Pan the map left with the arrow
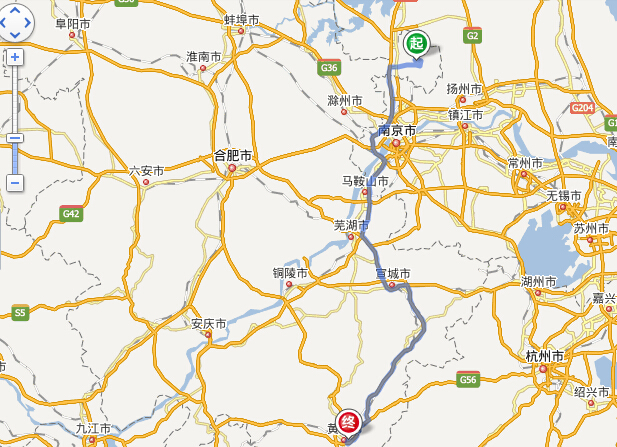Viewport: 617px width, 447px height. click(x=5, y=22)
